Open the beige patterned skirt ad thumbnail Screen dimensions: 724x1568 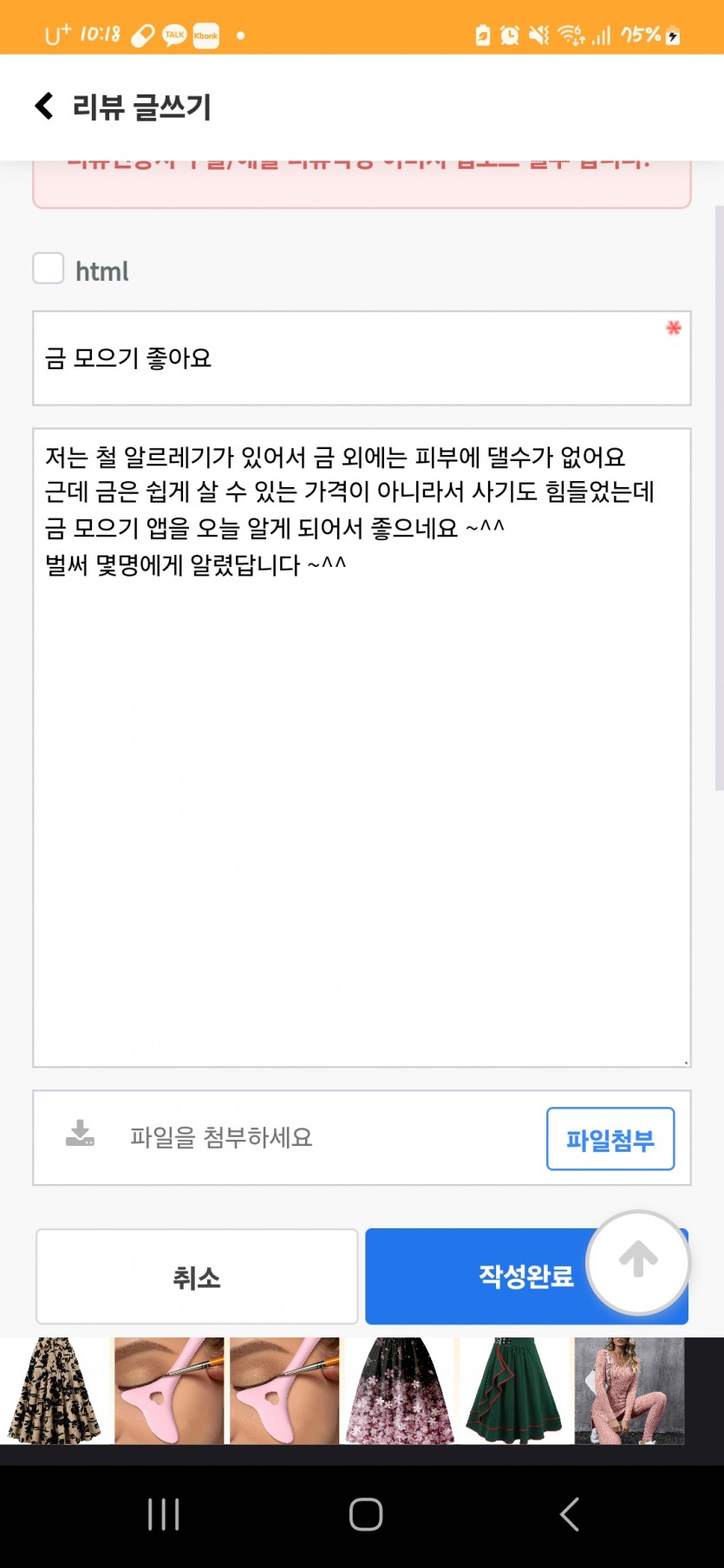[55, 1390]
